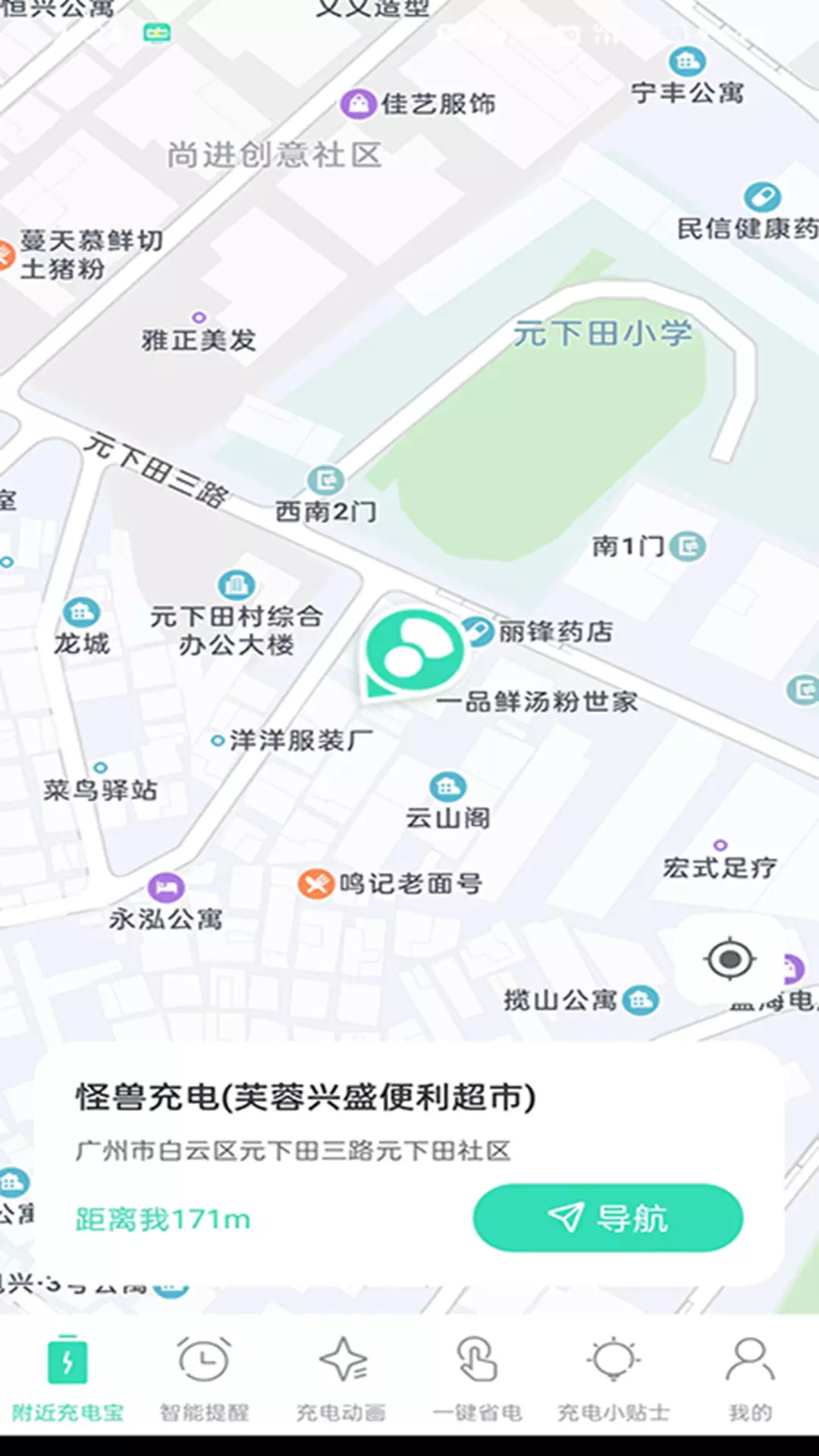
Task: Tap the 导航 navigation button
Action: pyautogui.click(x=607, y=1218)
